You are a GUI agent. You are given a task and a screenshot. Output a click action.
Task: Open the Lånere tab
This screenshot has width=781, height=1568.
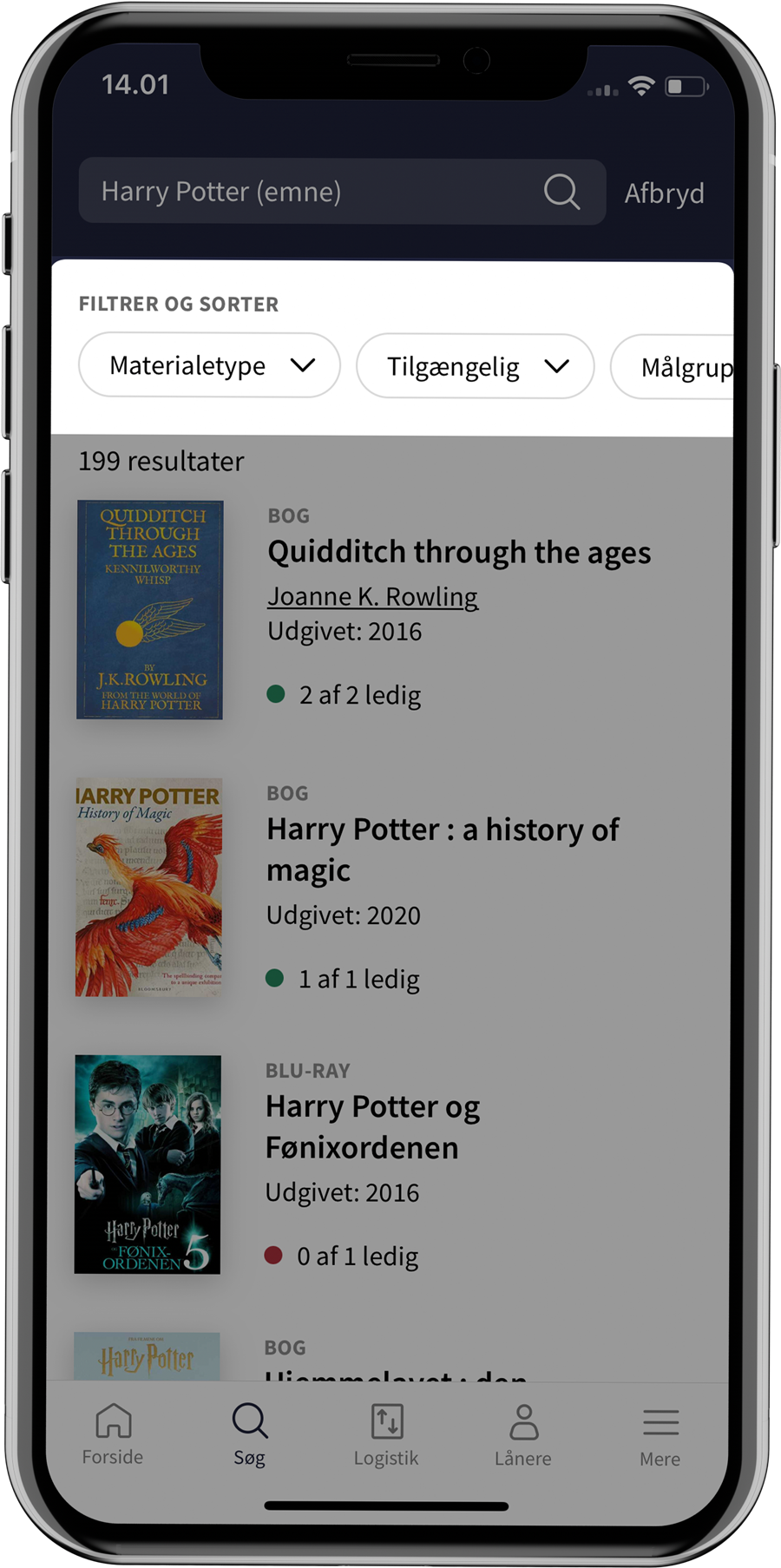coord(522,1435)
